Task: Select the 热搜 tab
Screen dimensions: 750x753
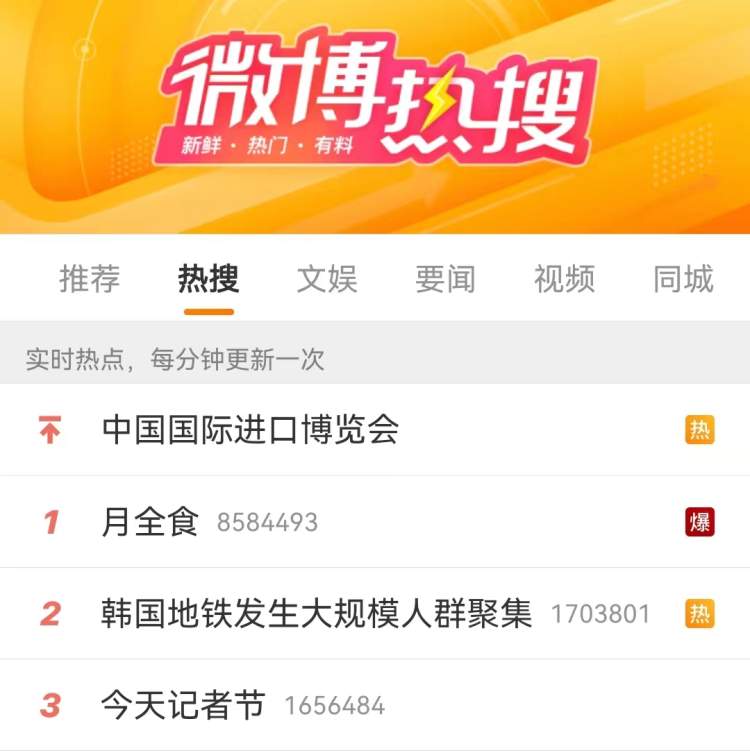Action: coord(208,279)
